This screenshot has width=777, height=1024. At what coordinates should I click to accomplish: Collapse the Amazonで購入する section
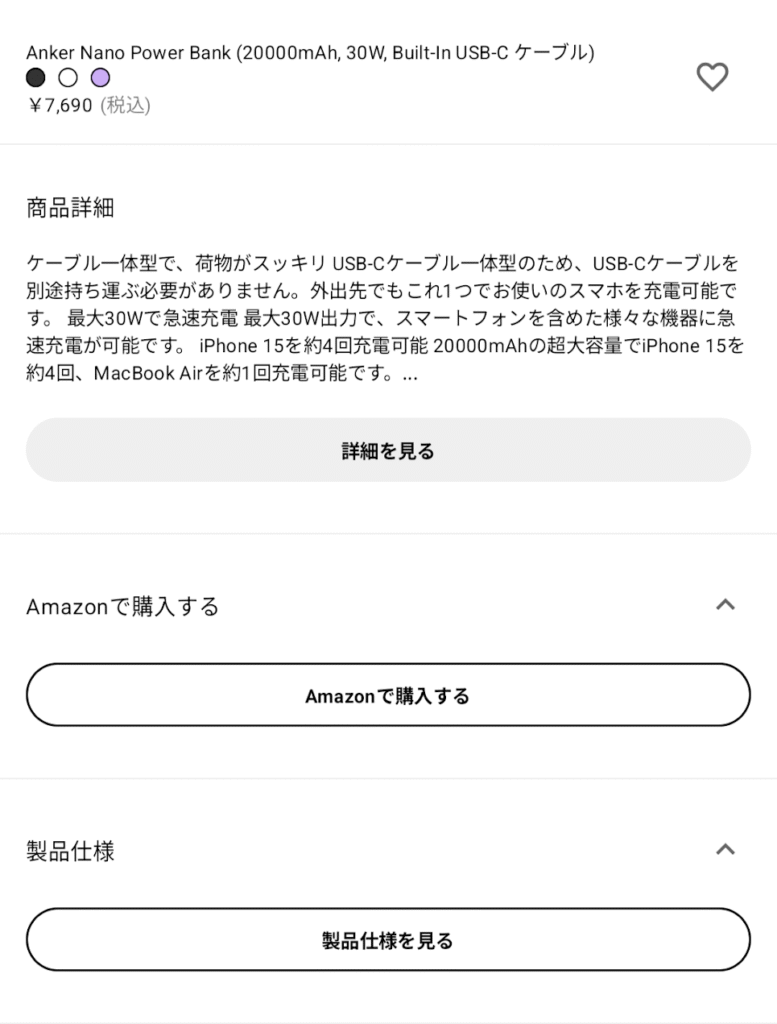click(x=726, y=605)
